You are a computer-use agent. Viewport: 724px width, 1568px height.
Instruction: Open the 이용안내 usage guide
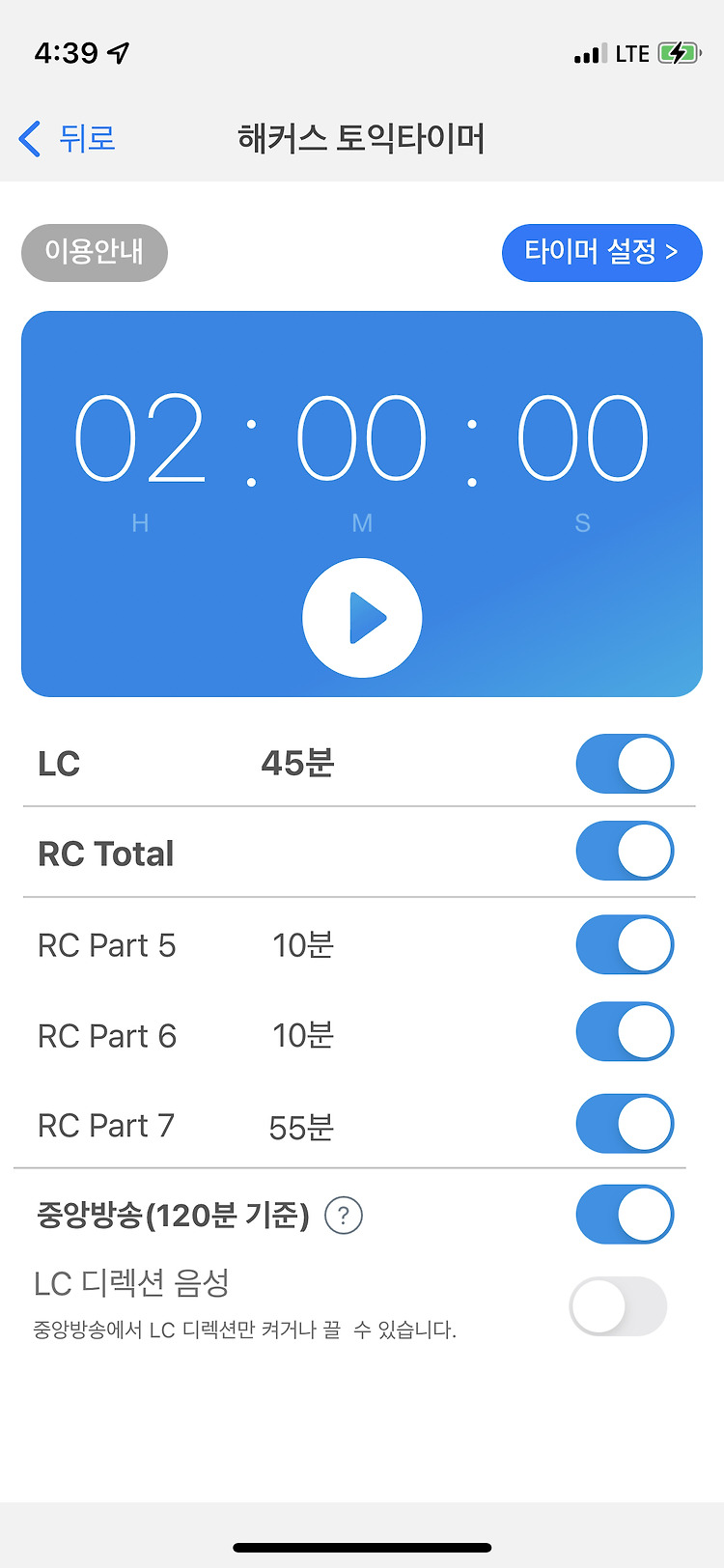(95, 253)
